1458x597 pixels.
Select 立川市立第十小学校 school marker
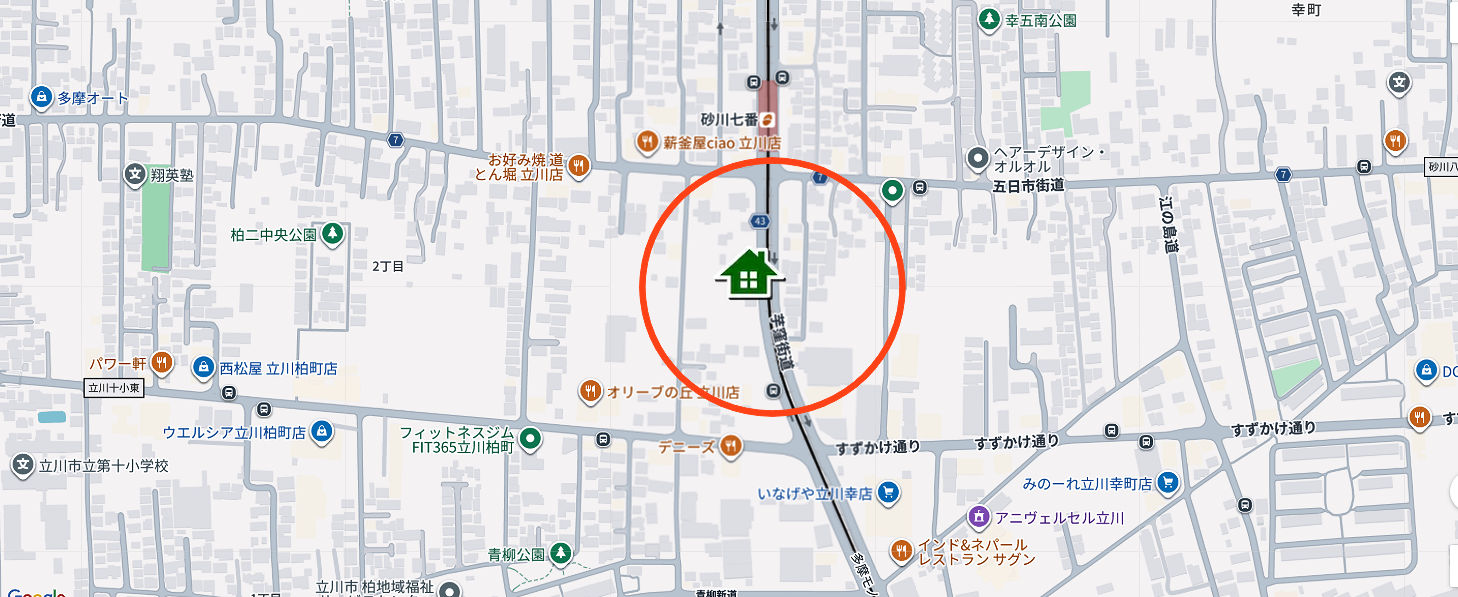click(x=22, y=465)
